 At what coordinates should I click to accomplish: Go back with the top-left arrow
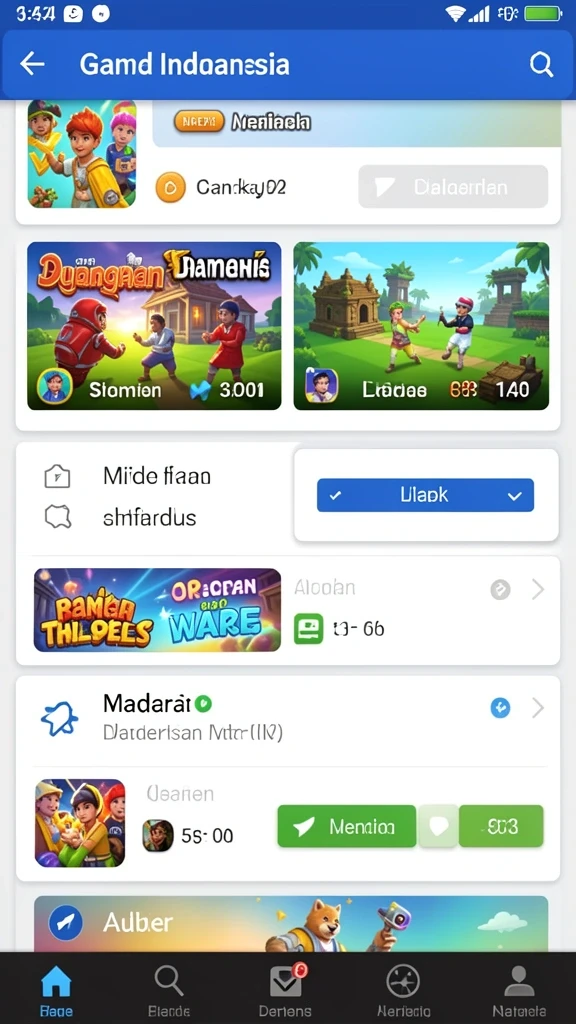point(32,64)
